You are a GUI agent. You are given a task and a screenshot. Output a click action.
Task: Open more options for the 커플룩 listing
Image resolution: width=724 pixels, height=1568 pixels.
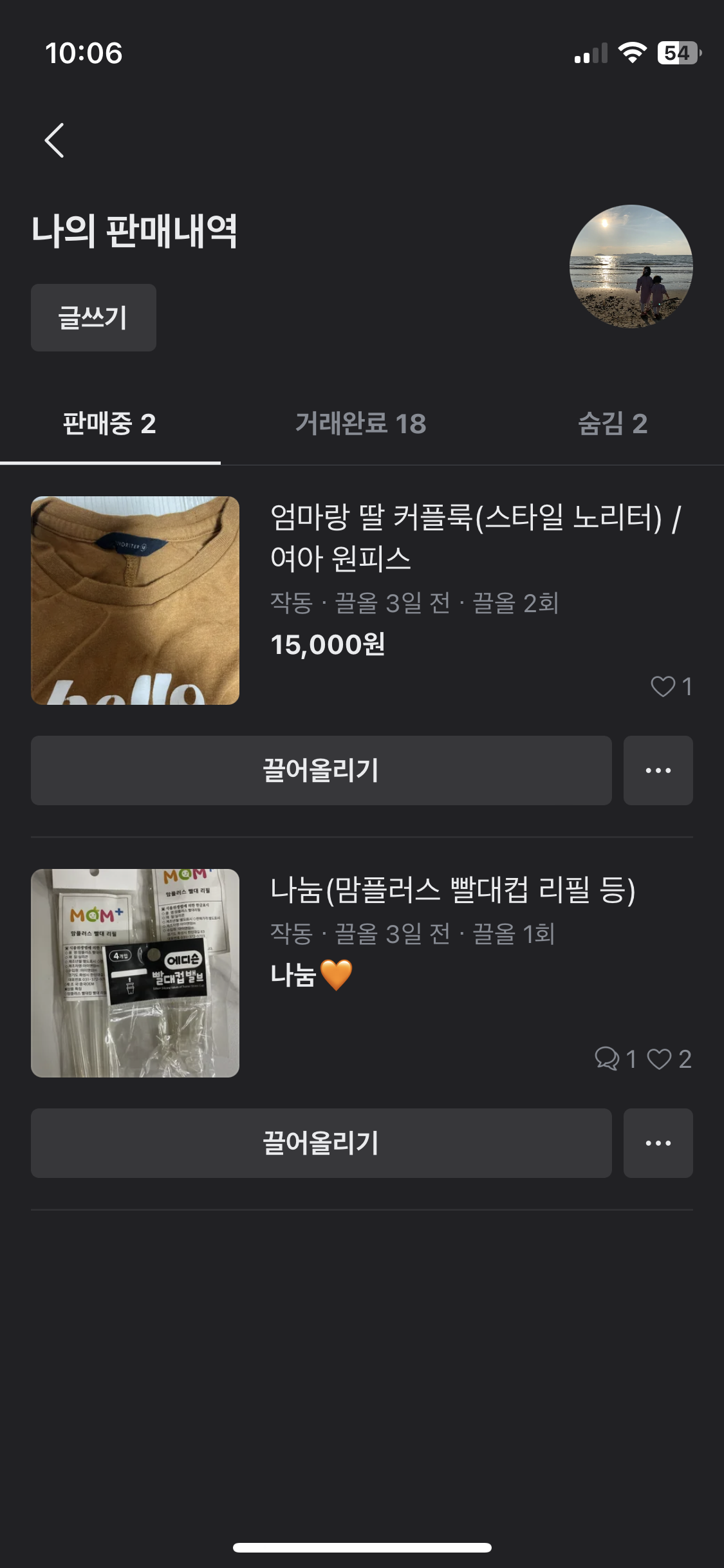[658, 770]
